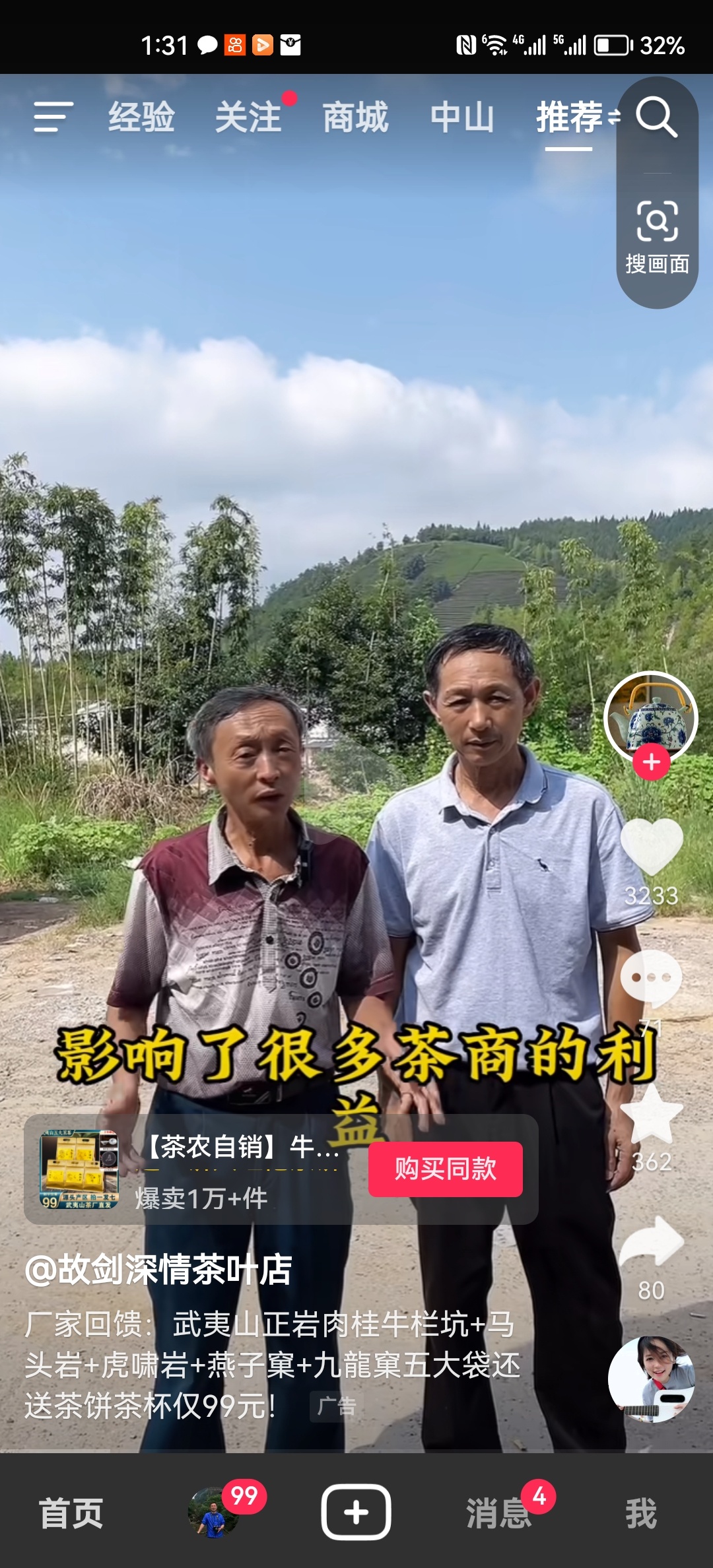Switch to the 关注 tab

pos(248,117)
